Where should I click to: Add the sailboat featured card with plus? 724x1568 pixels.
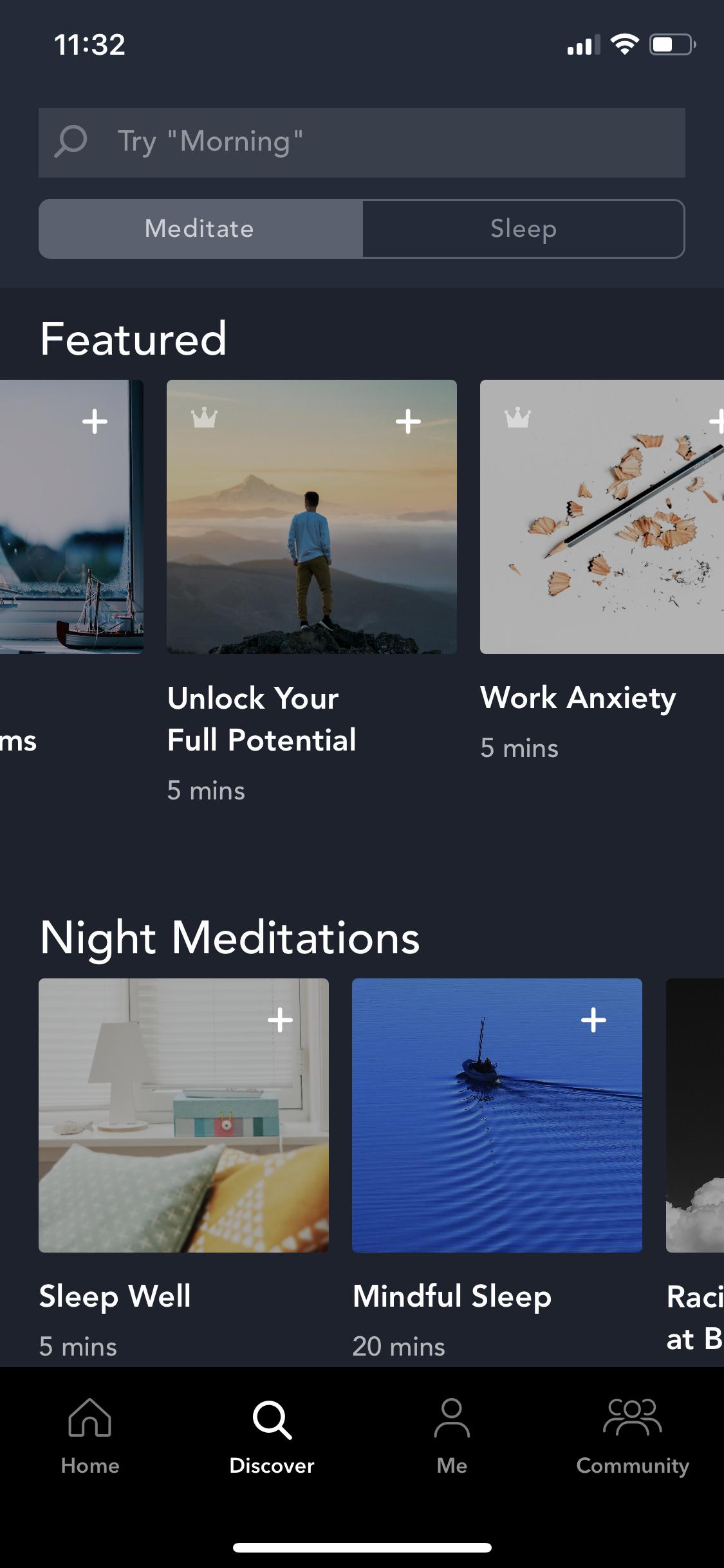[x=95, y=422]
